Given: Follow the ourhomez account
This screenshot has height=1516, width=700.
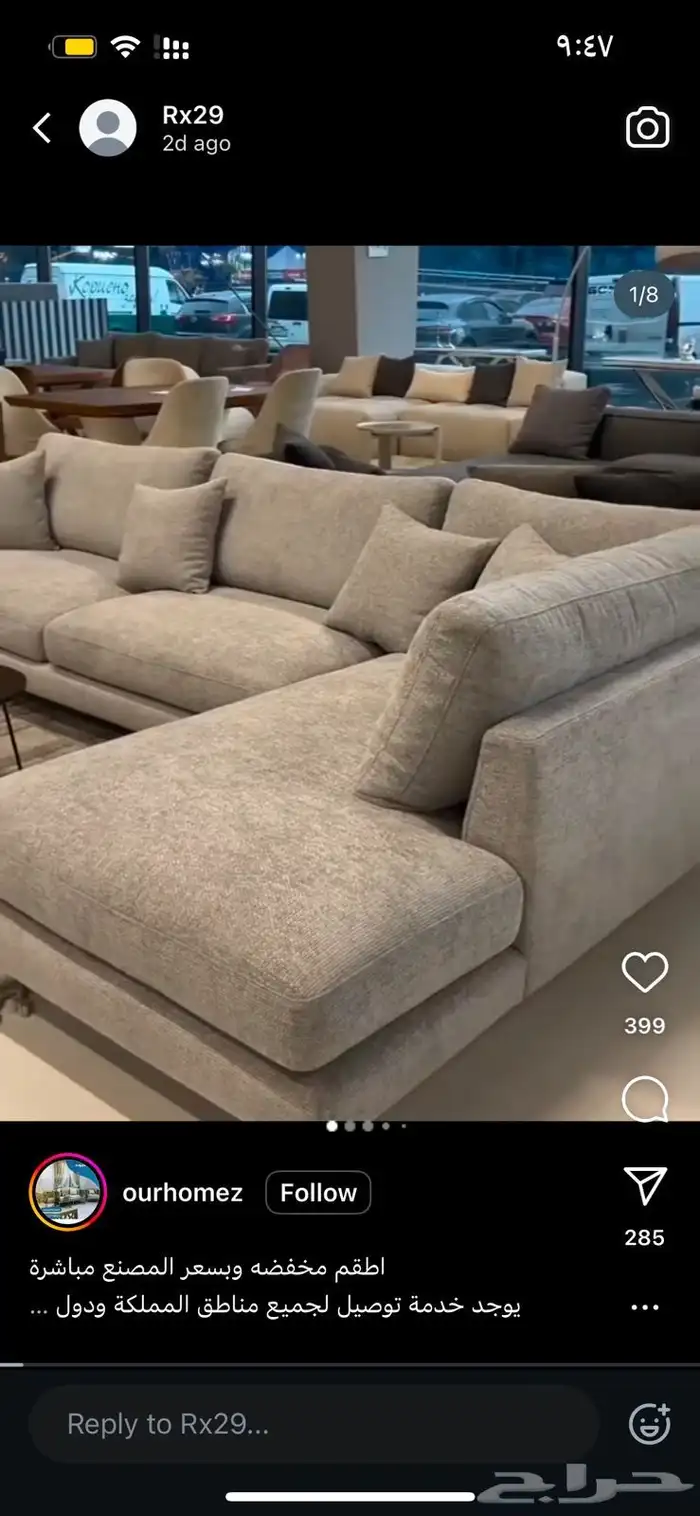Looking at the screenshot, I should click(x=318, y=1193).
